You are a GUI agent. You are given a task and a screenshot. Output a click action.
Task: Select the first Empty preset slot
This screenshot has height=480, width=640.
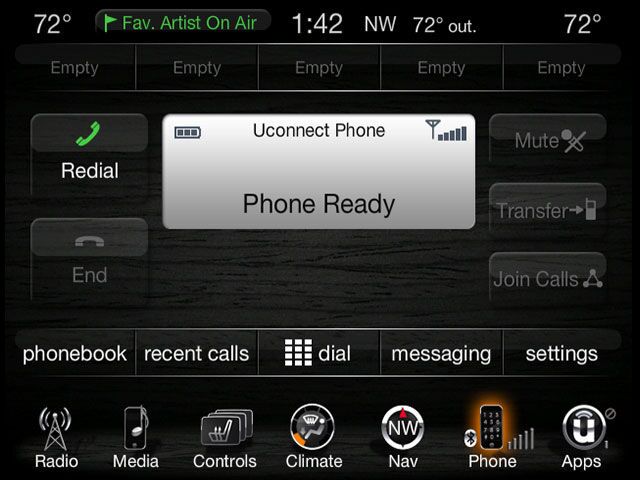pyautogui.click(x=75, y=68)
